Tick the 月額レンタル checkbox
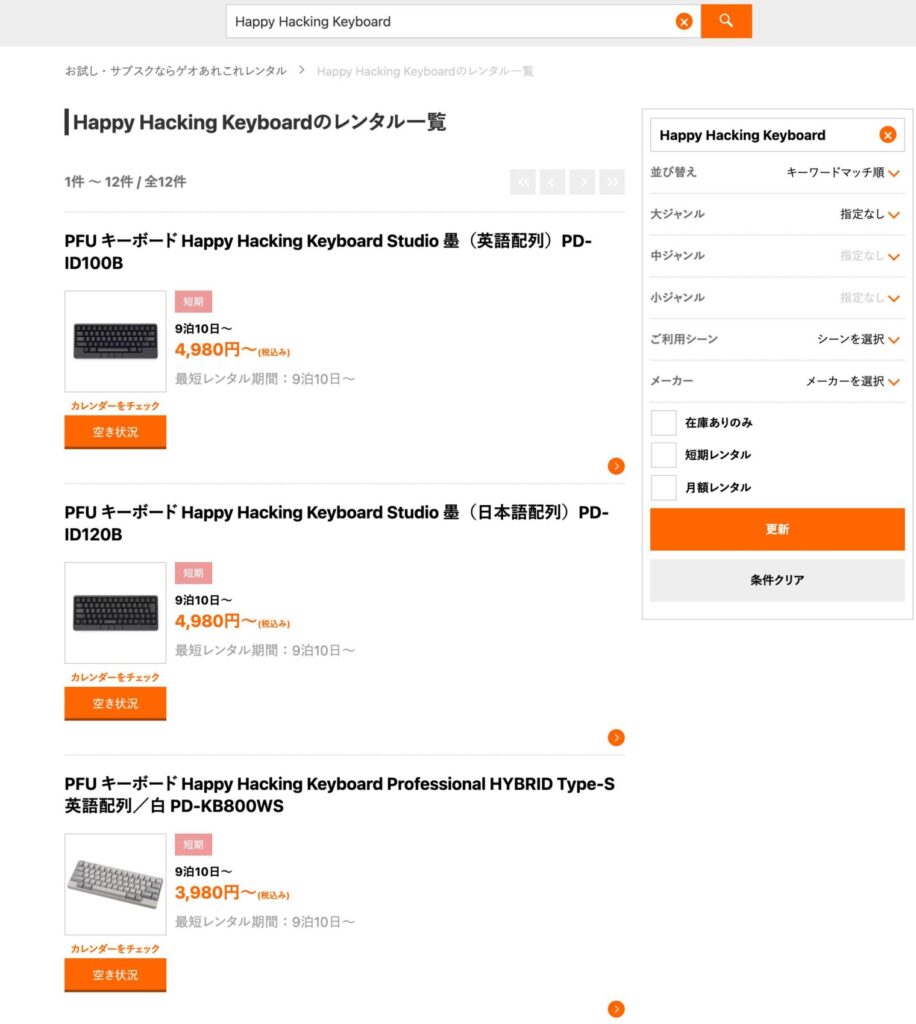The height and width of the screenshot is (1024, 916). pyautogui.click(x=664, y=487)
